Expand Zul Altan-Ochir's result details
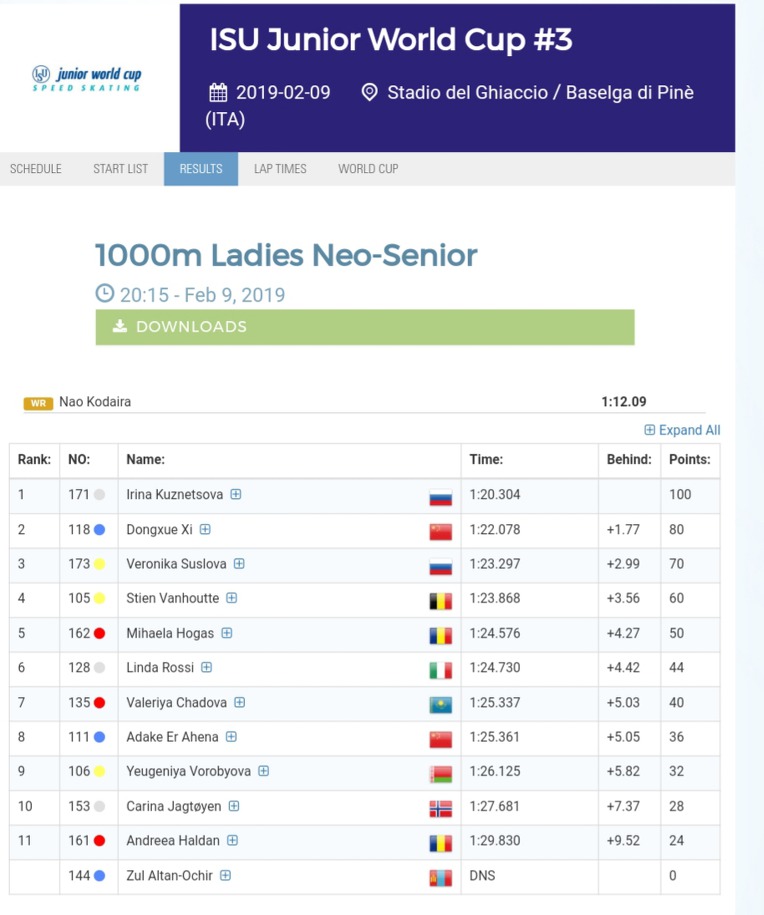 point(226,875)
